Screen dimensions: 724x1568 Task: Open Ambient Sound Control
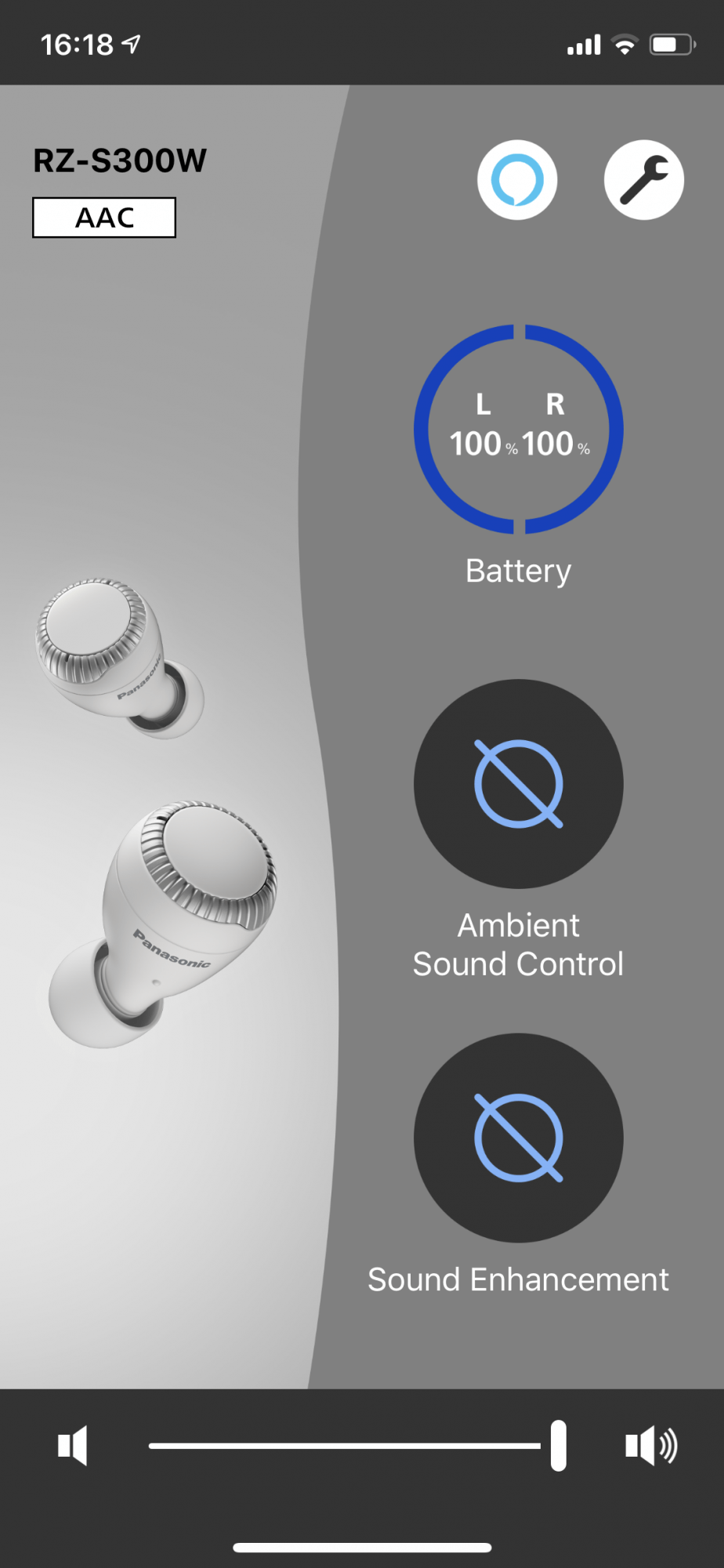click(x=518, y=784)
